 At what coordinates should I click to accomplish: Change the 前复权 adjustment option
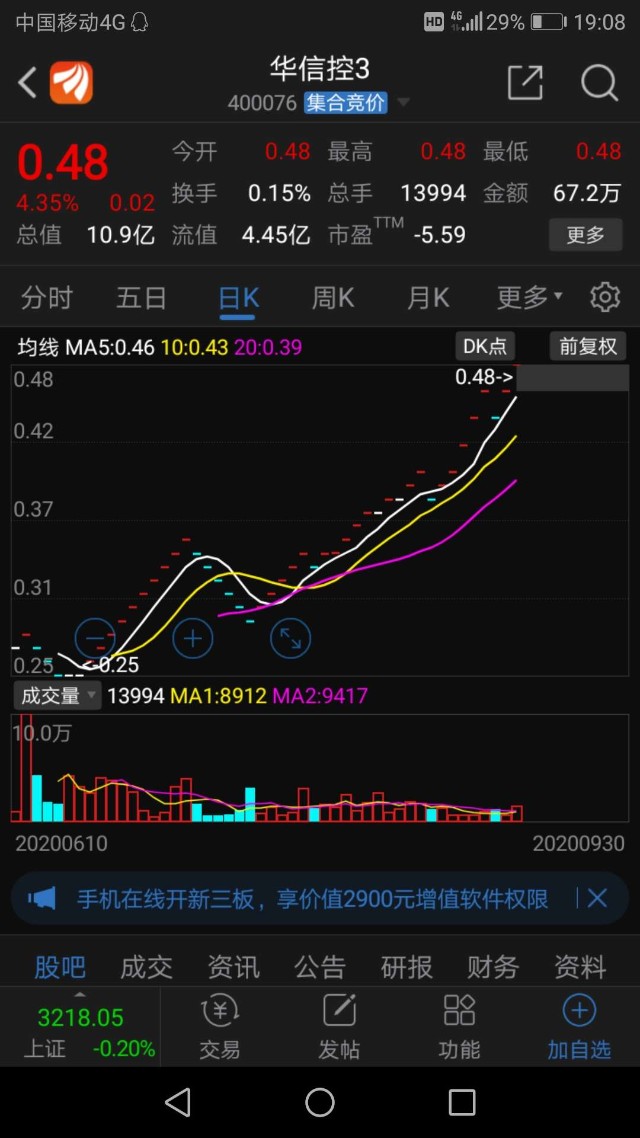[588, 347]
